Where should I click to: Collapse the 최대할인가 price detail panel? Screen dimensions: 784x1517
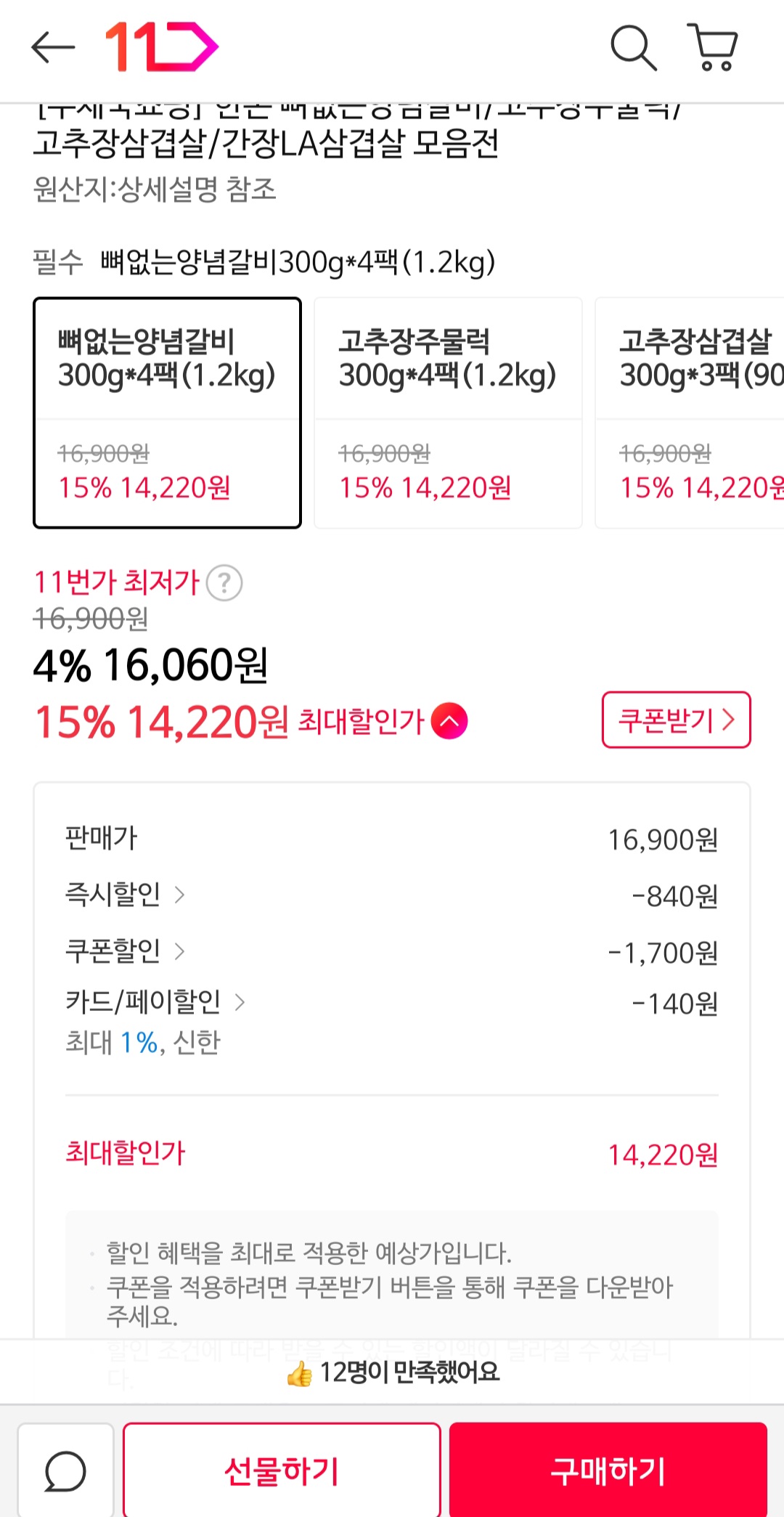pyautogui.click(x=448, y=721)
